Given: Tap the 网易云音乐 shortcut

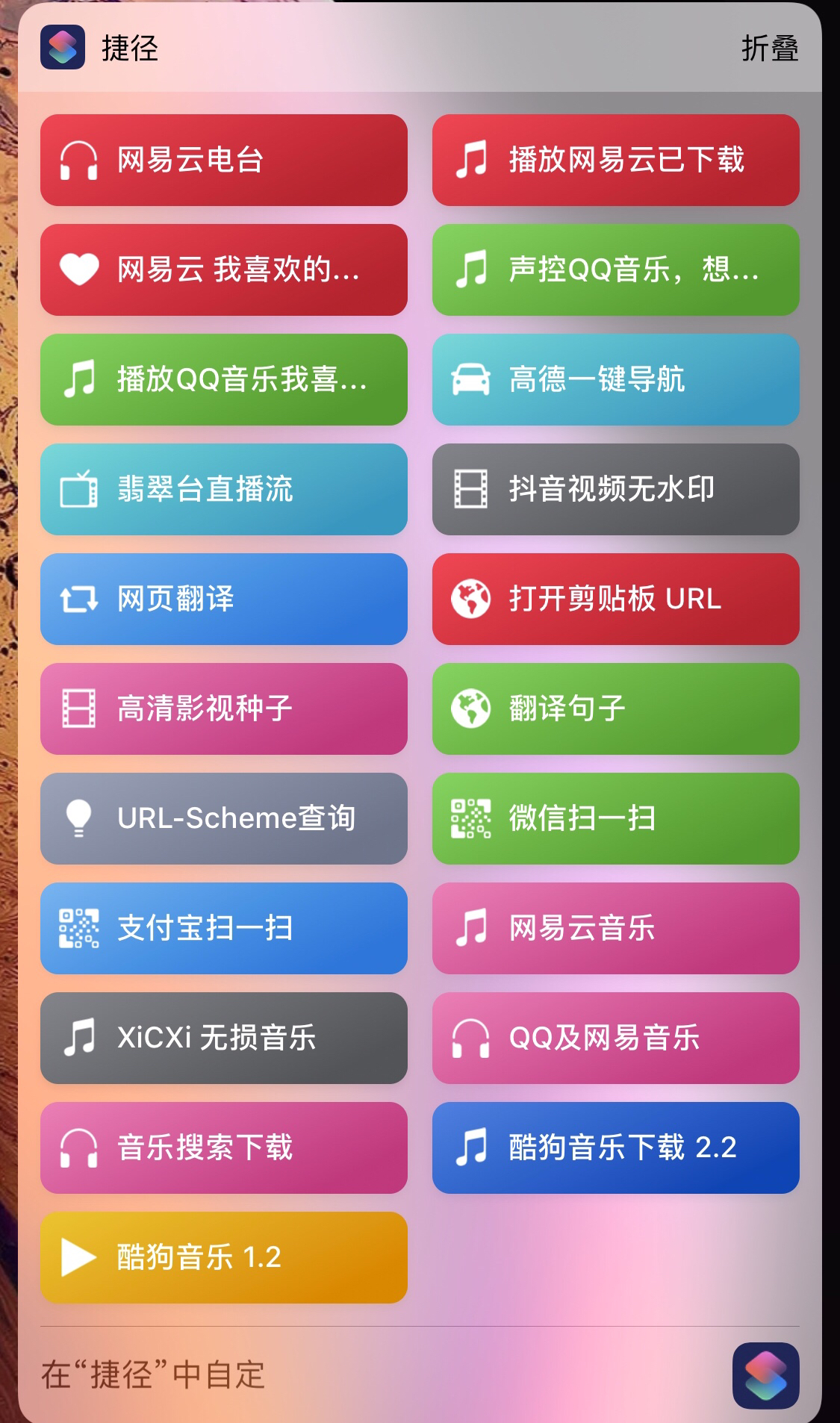Looking at the screenshot, I should pos(615,928).
